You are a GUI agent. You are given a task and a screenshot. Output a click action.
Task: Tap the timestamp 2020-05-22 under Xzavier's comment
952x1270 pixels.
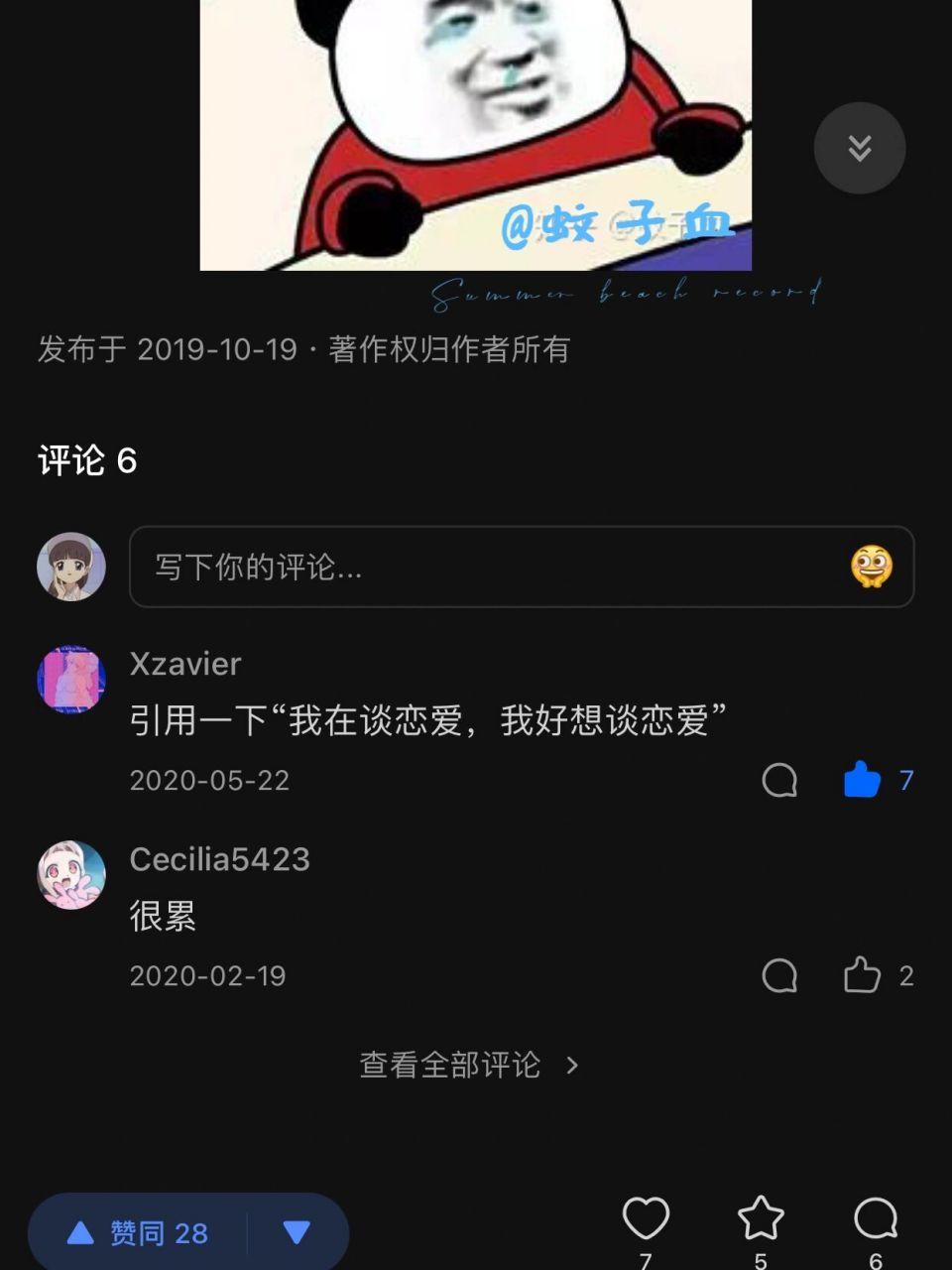point(209,780)
